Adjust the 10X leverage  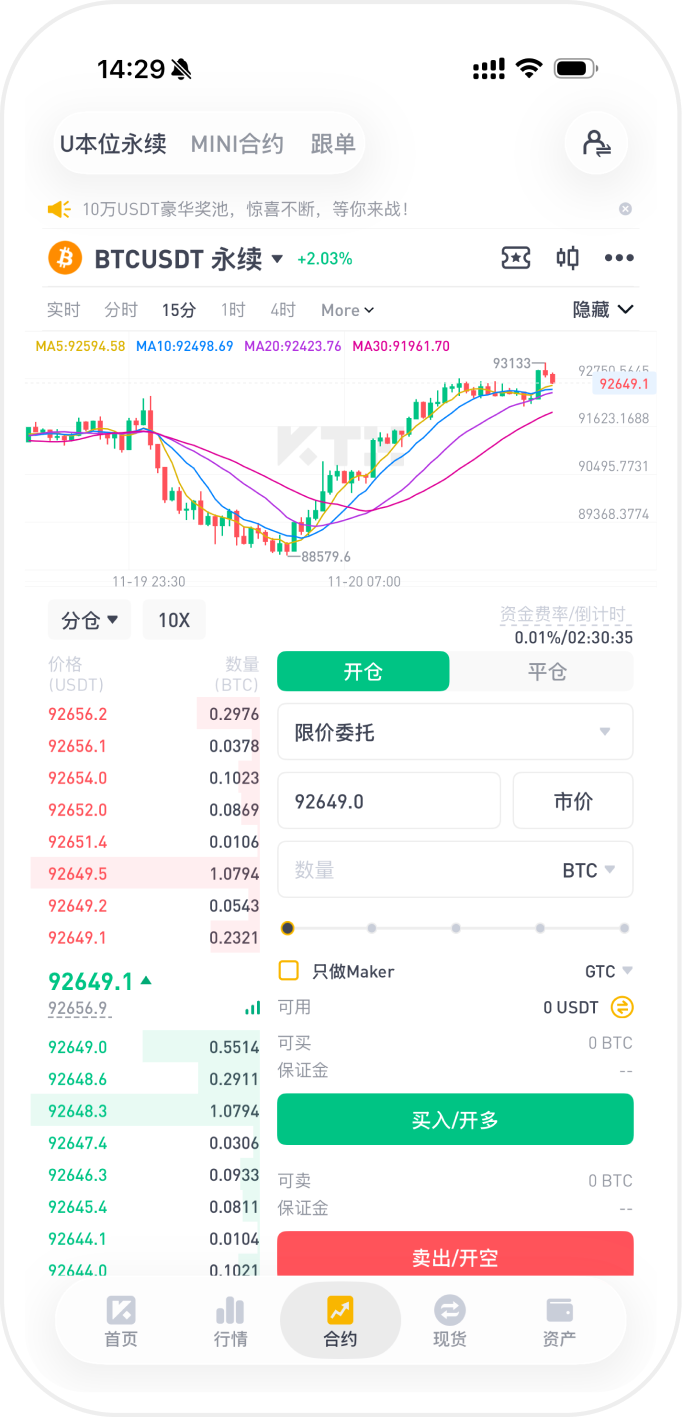click(174, 620)
